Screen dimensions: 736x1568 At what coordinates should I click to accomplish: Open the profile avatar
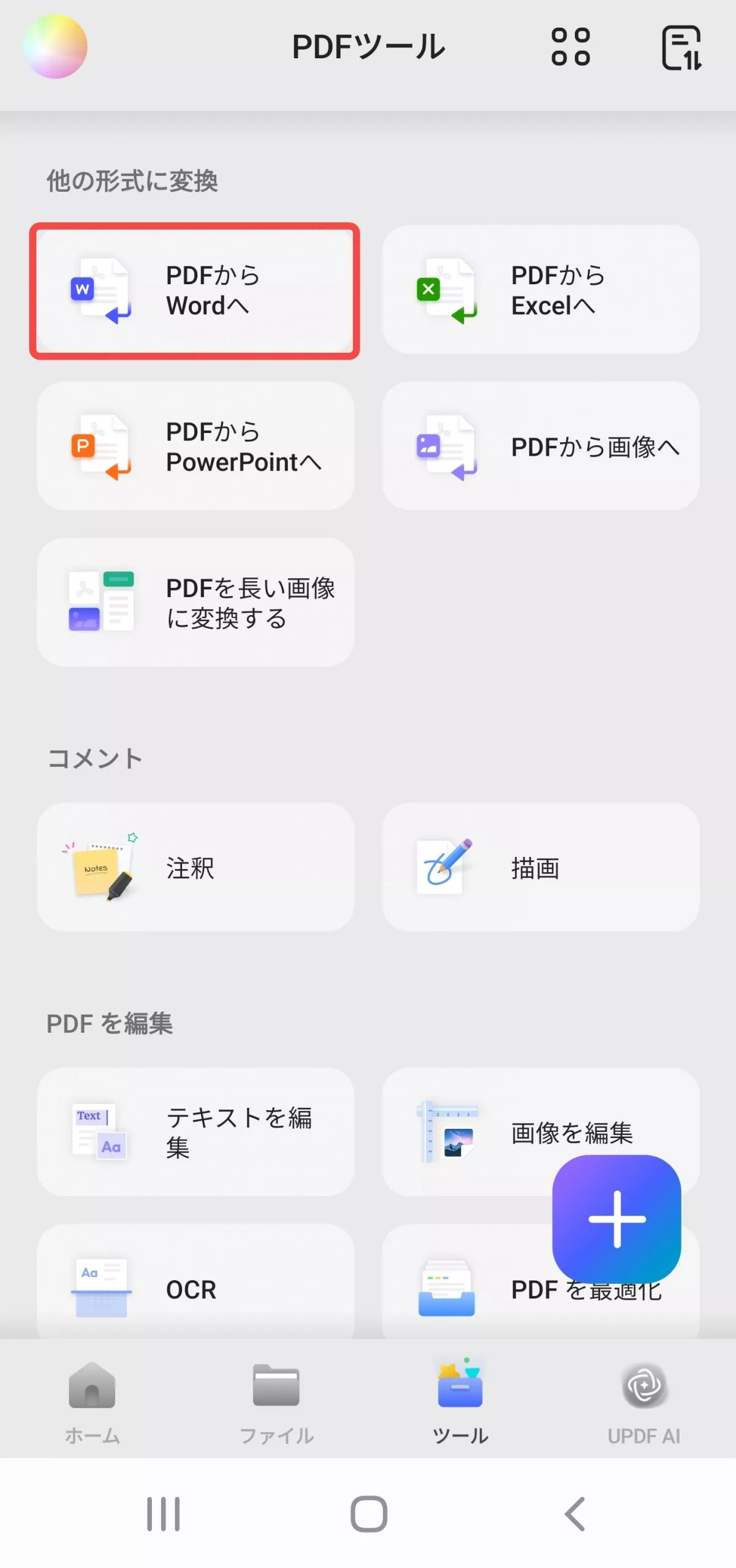(55, 47)
